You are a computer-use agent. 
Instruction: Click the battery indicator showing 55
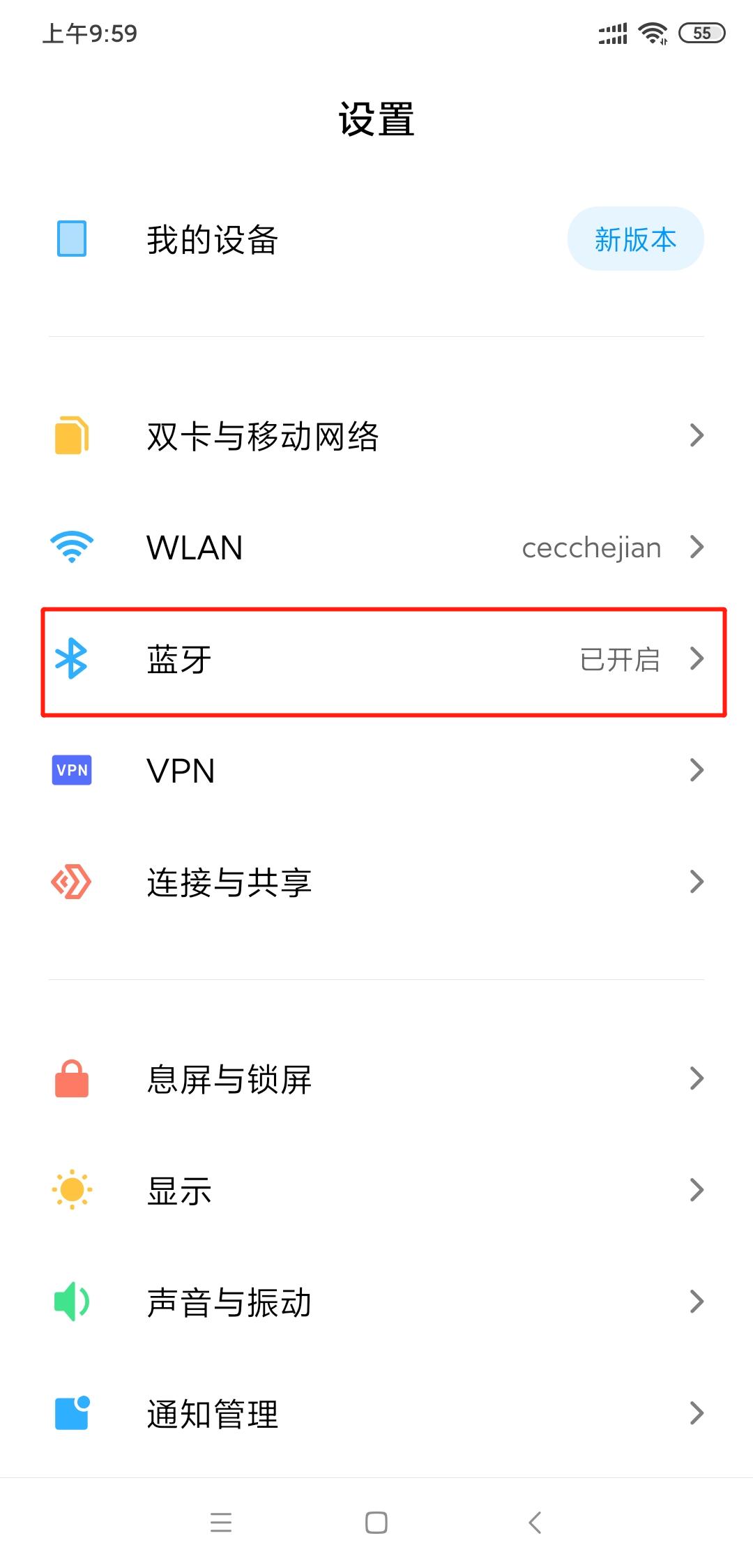pyautogui.click(x=701, y=33)
